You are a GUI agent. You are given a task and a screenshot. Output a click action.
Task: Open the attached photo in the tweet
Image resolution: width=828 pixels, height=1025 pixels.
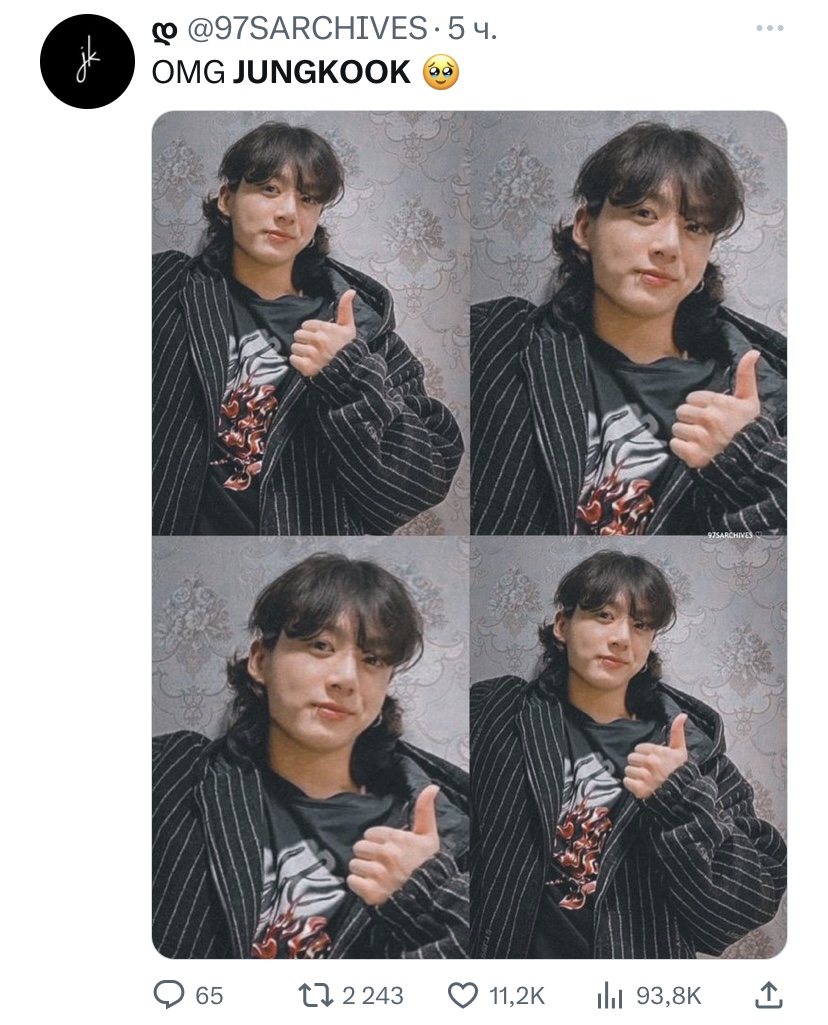469,534
